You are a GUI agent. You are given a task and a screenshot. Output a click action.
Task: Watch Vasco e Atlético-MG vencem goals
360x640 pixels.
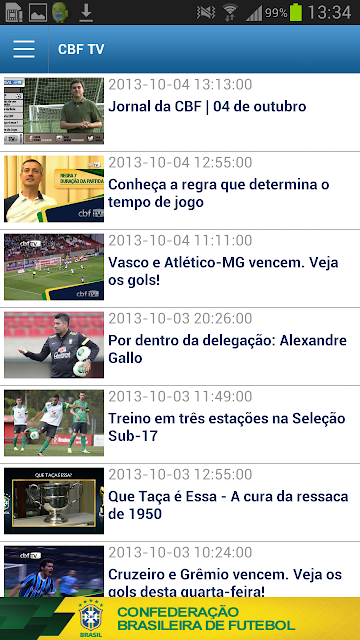click(180, 268)
